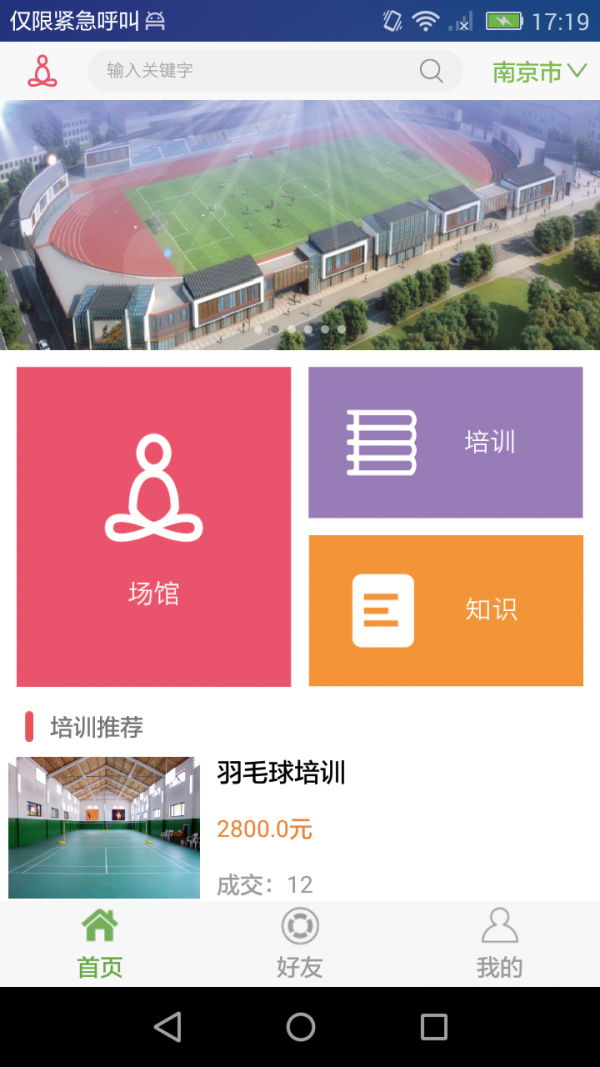Image resolution: width=600 pixels, height=1067 pixels.
Task: Open the stadium banner image
Action: pos(300,224)
